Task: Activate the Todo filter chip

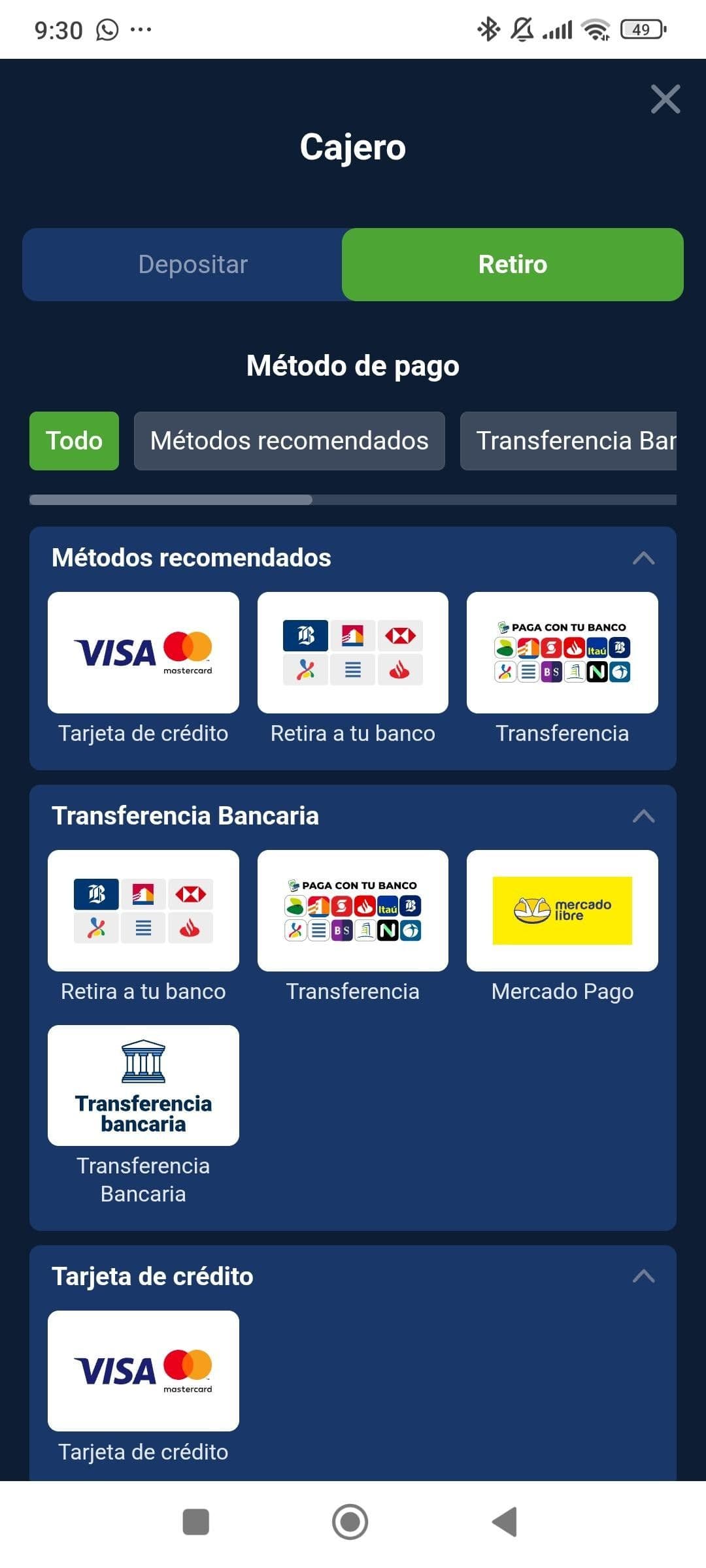Action: (x=73, y=441)
